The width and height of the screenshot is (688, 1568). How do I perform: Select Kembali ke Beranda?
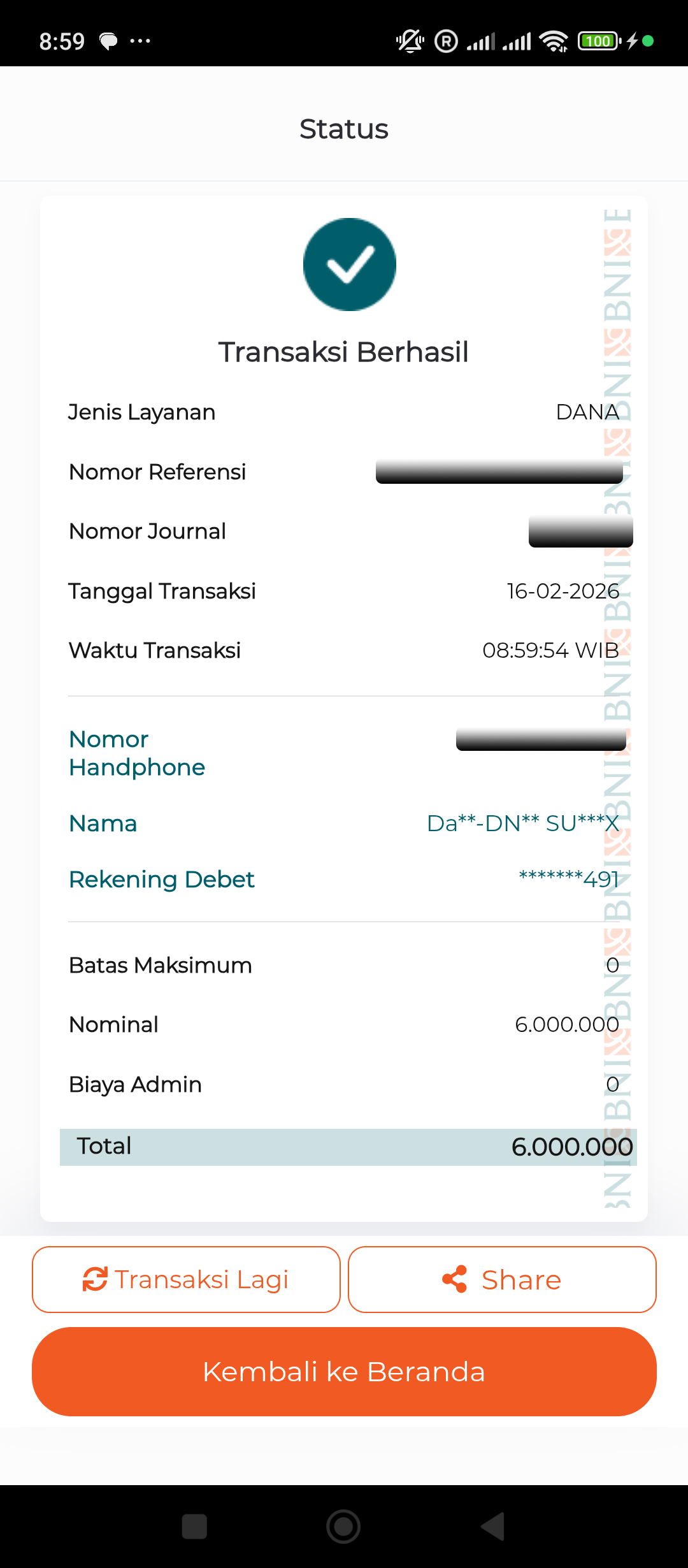344,1372
